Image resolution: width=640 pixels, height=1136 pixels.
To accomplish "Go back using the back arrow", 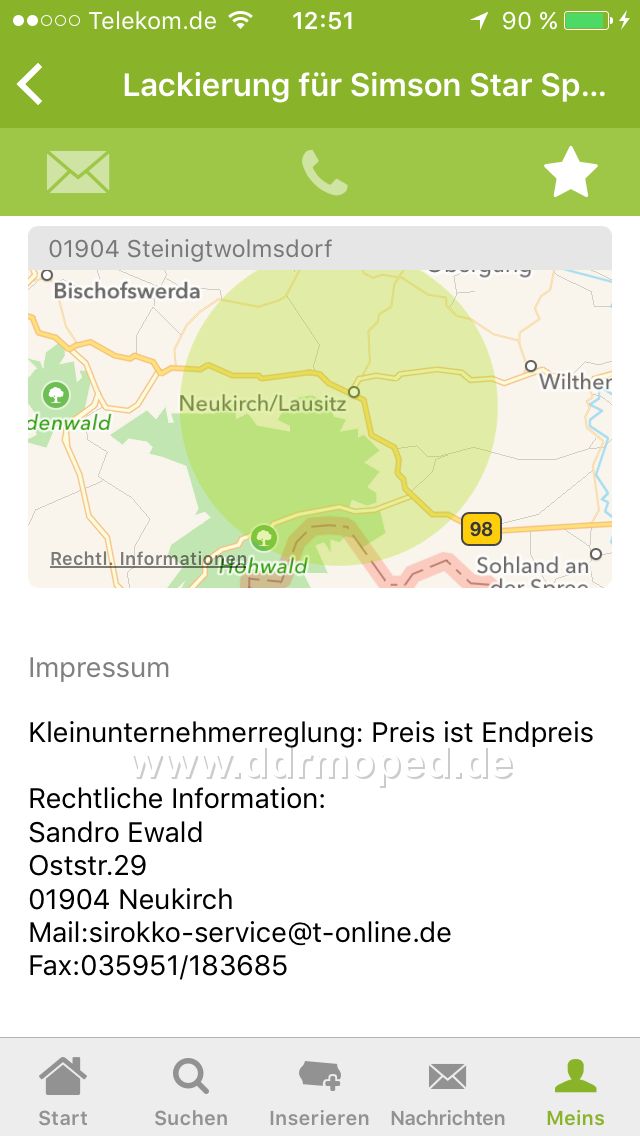I will click(30, 85).
